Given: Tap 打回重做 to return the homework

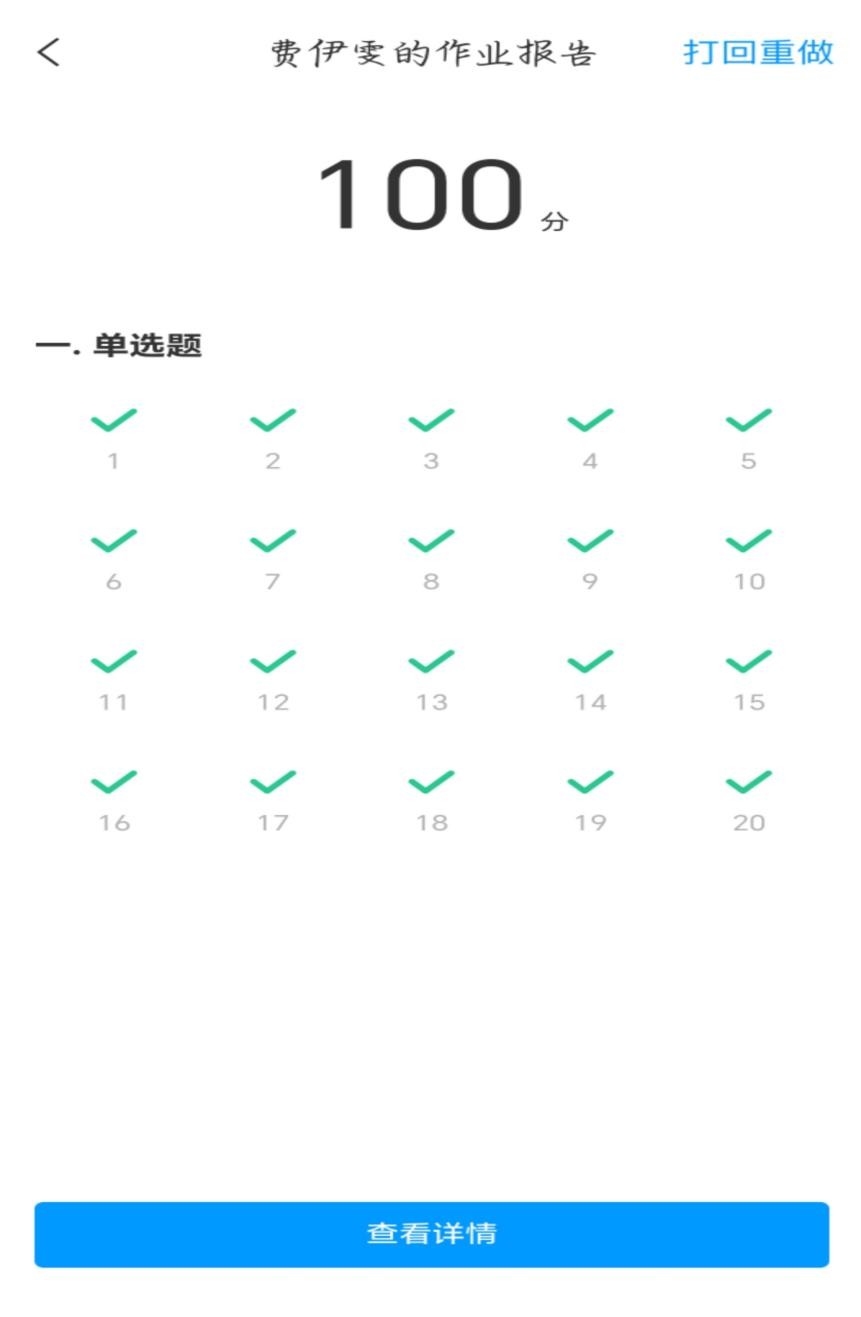Looking at the screenshot, I should tap(758, 52).
